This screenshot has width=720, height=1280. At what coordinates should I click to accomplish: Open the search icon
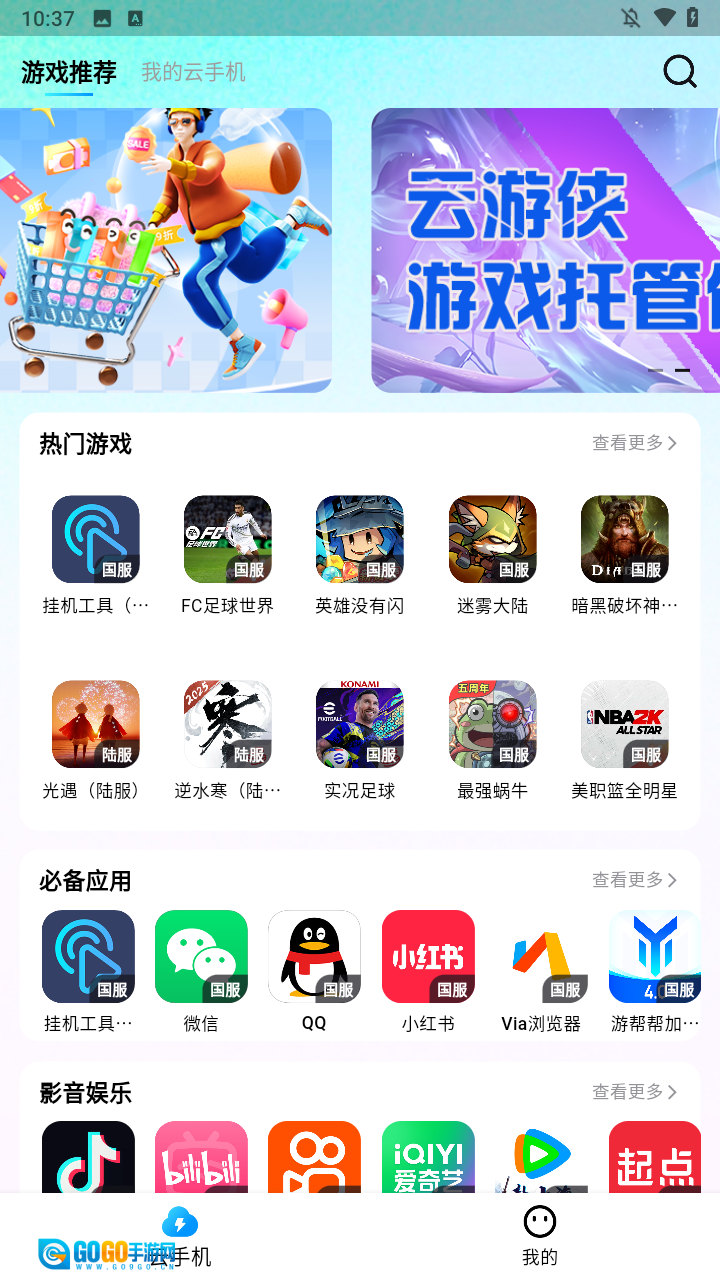680,72
